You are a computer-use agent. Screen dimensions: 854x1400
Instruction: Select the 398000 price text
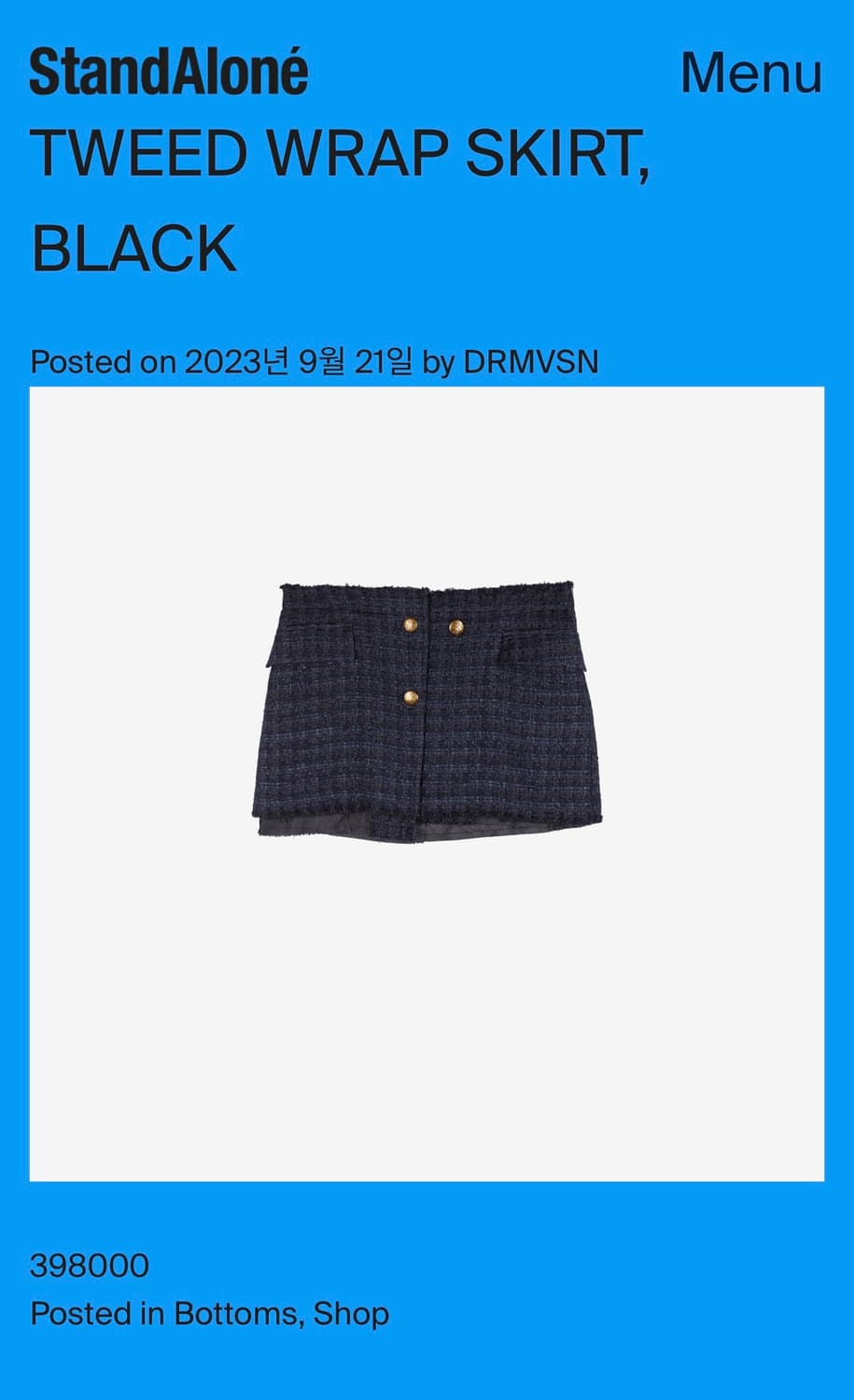pyautogui.click(x=90, y=1266)
